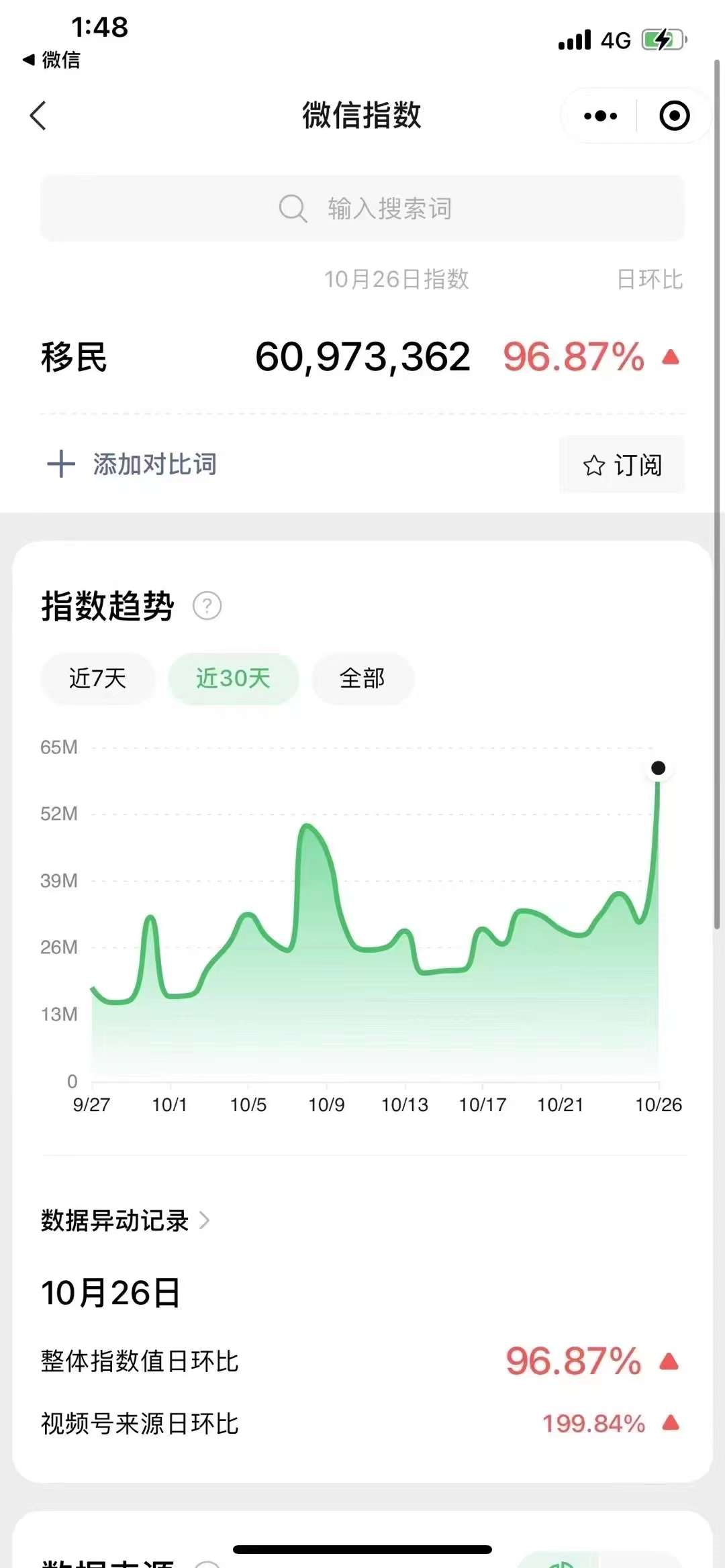This screenshot has width=725, height=1568.
Task: Switch trend range to 近7天
Action: [98, 678]
